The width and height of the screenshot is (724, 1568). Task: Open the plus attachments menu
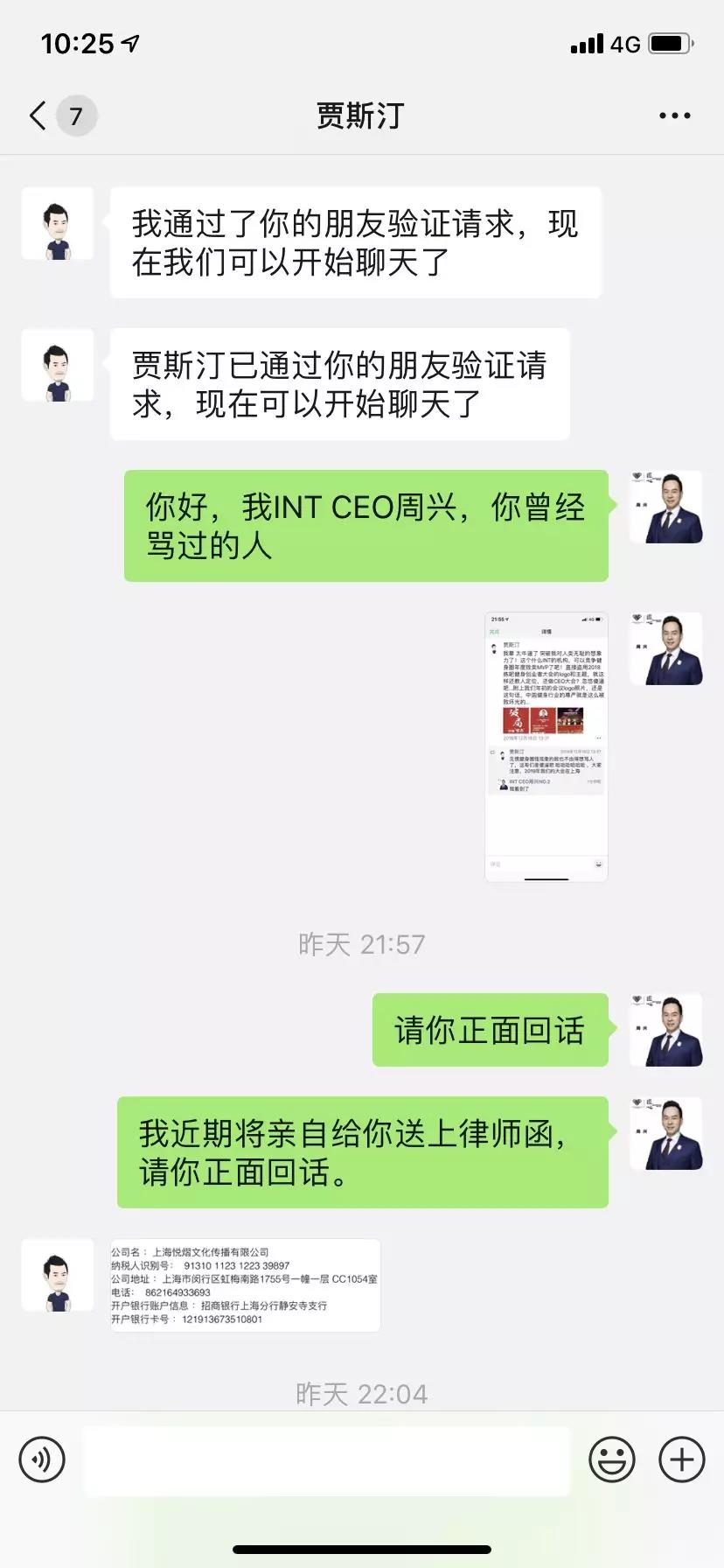point(681,1459)
